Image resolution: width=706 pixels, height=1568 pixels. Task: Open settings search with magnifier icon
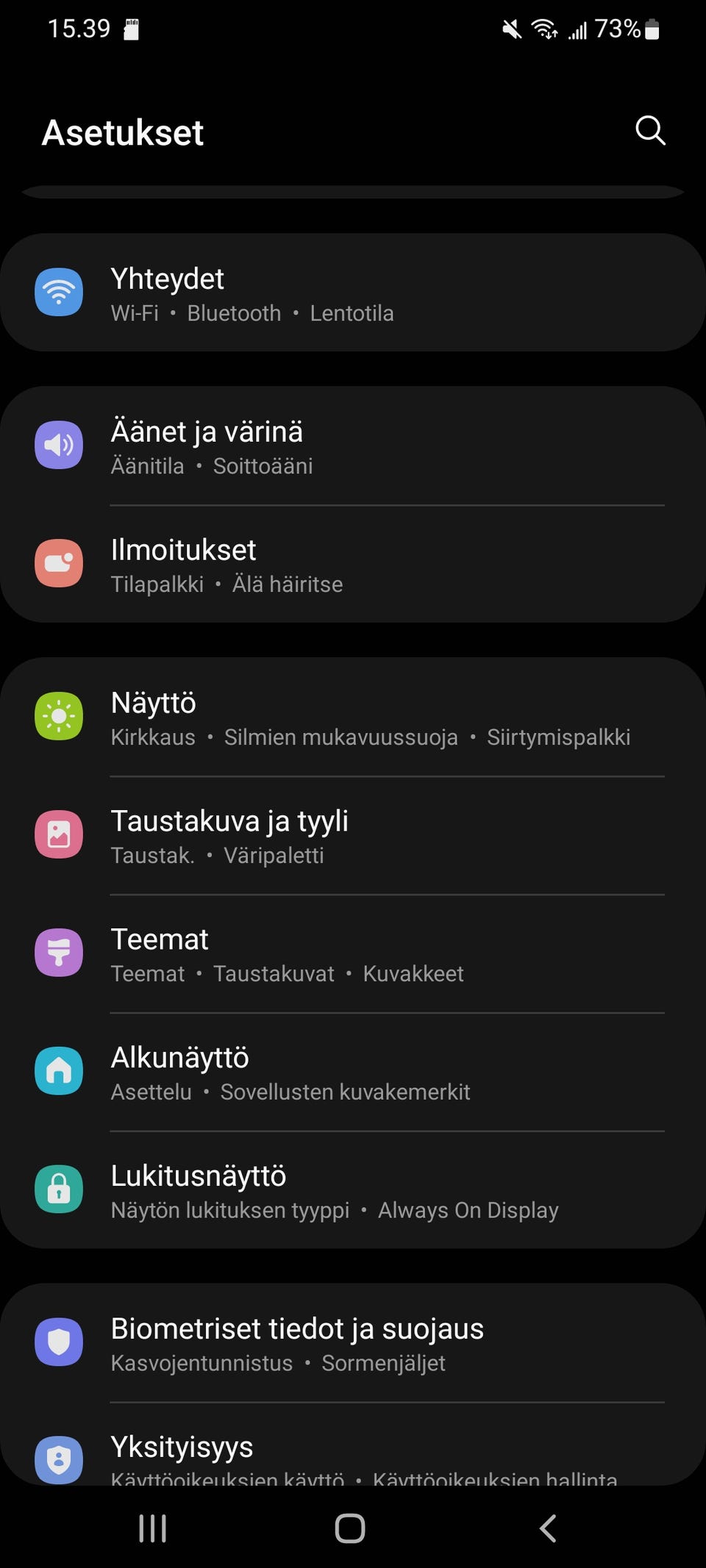coord(649,132)
